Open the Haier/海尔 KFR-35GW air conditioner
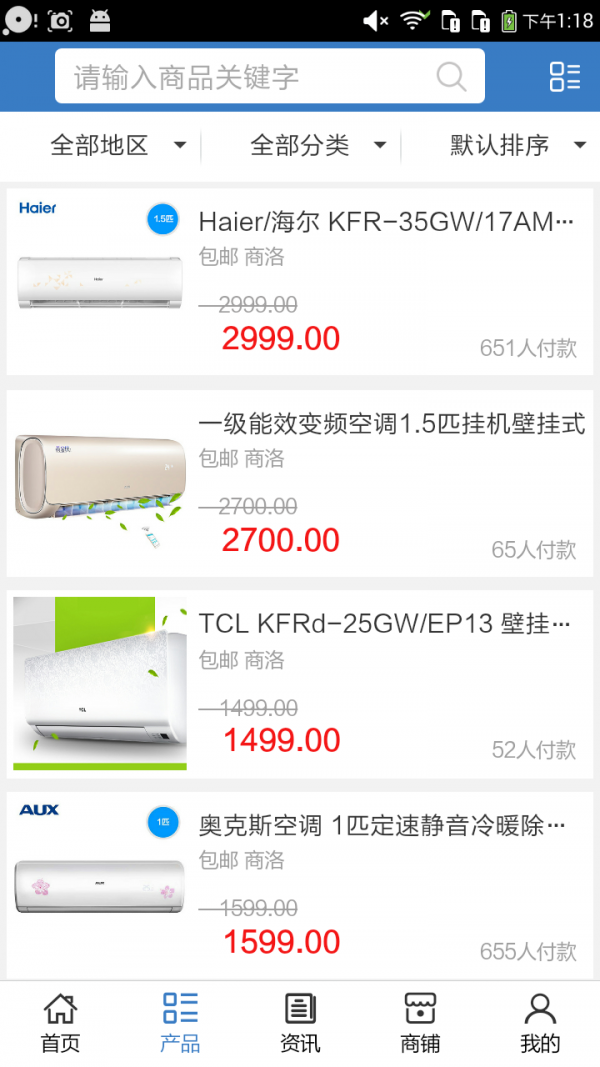Screen dimensions: 600x1067 tap(300, 282)
